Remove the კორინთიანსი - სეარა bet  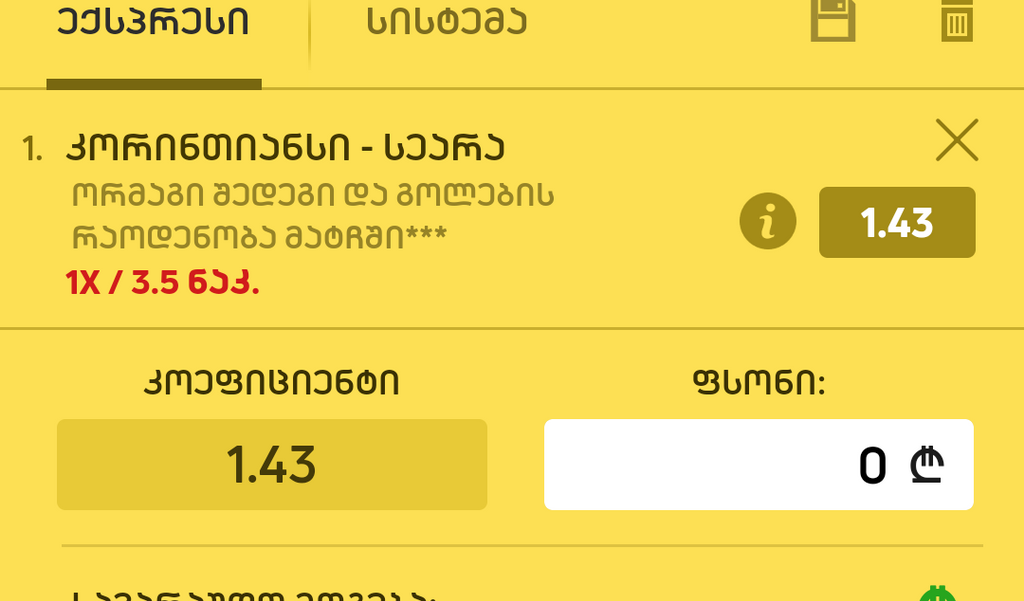pos(957,141)
